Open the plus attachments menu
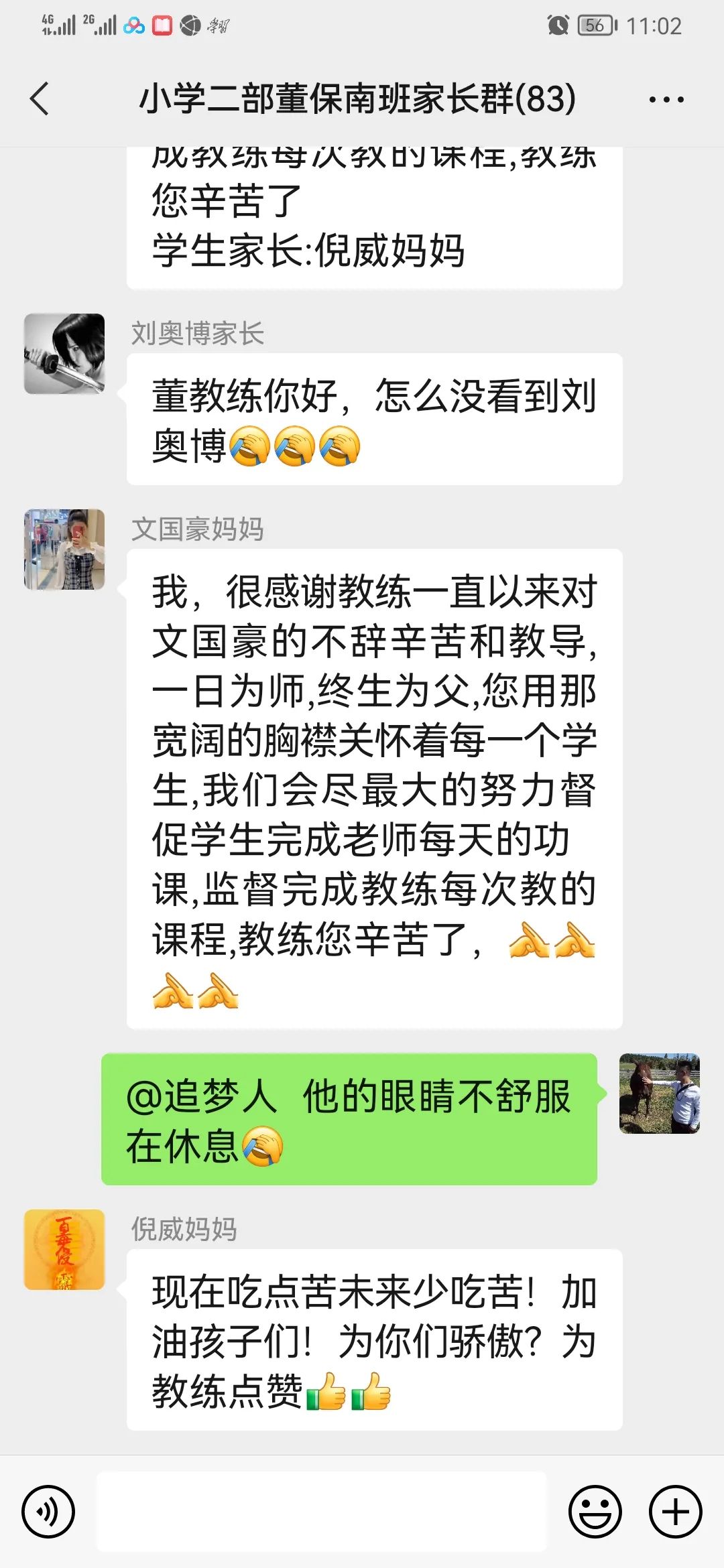 pos(675,1512)
